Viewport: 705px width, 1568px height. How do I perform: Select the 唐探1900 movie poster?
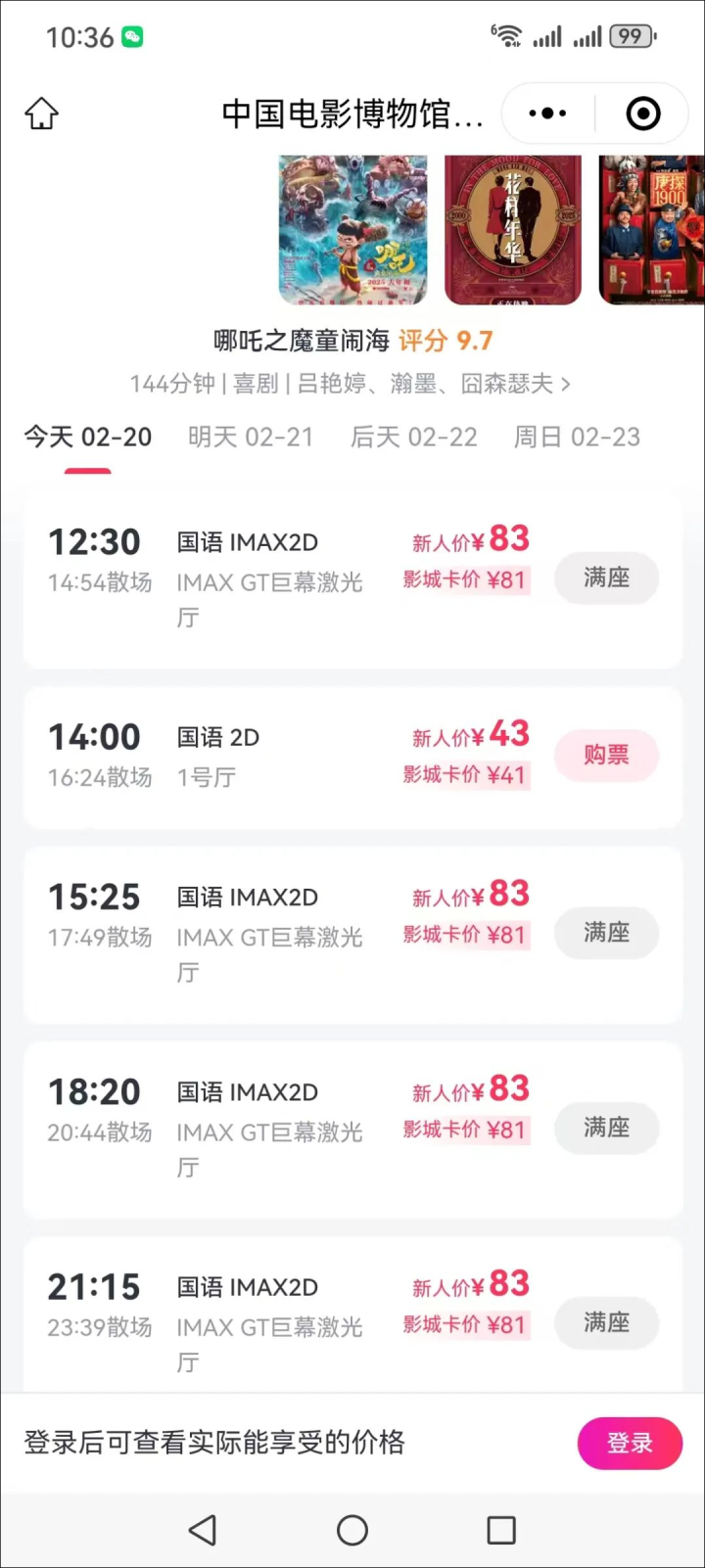click(x=652, y=229)
